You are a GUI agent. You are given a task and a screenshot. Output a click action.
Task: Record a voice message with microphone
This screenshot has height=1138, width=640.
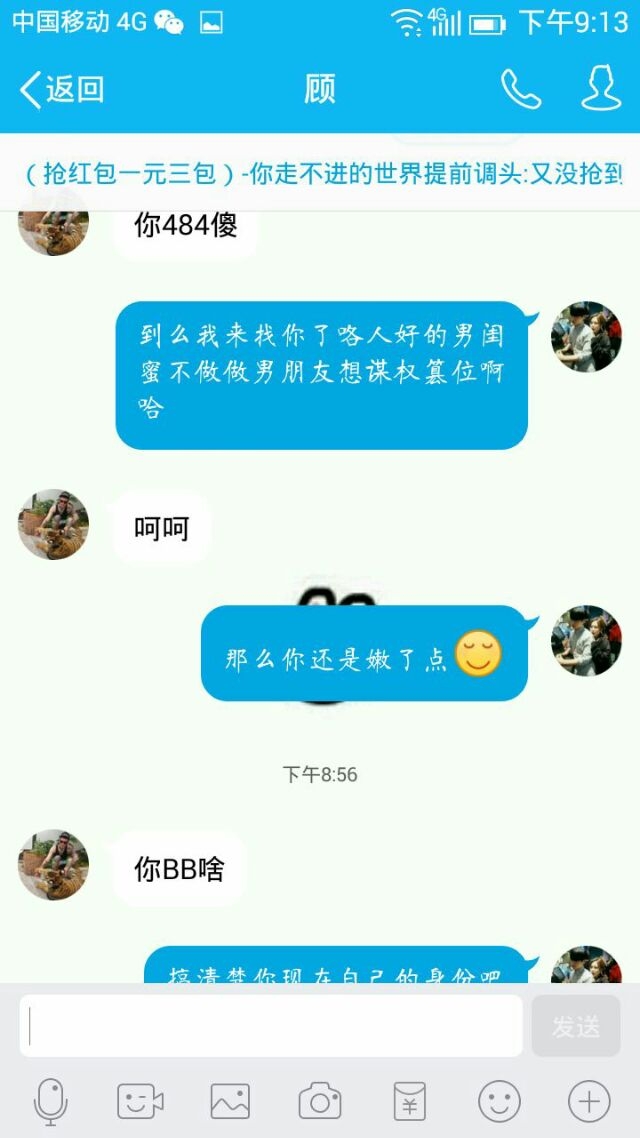pyautogui.click(x=51, y=1102)
